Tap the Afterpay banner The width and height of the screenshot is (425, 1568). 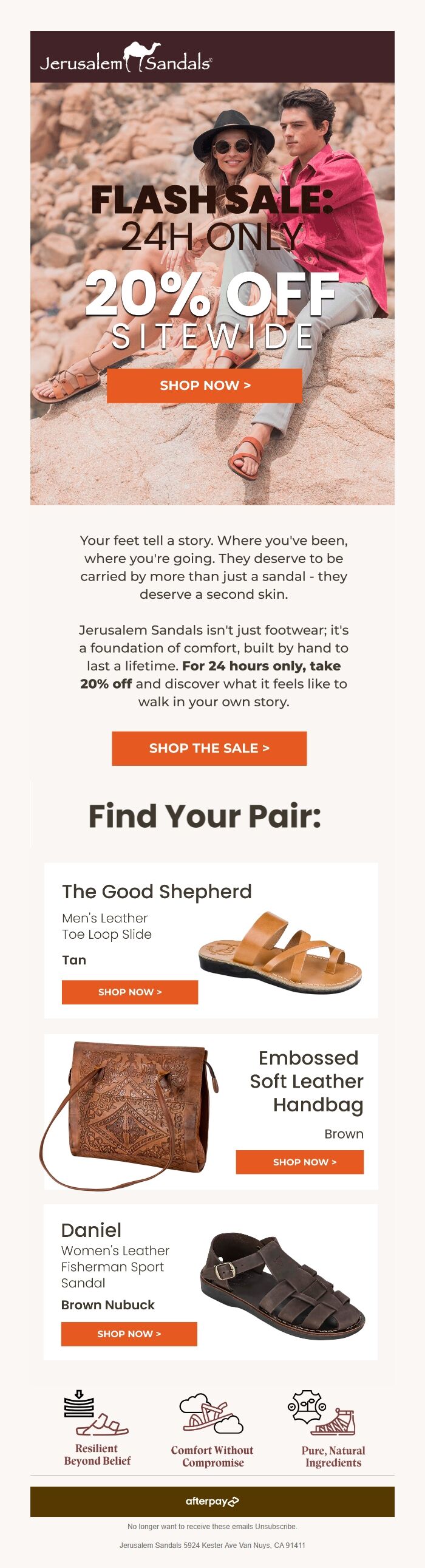click(212, 1501)
